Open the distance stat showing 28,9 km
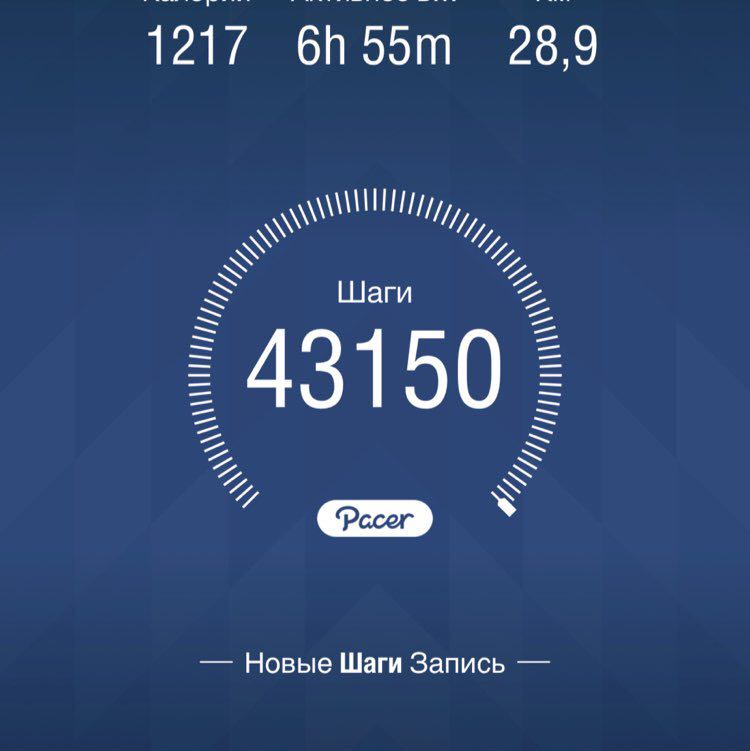The height and width of the screenshot is (751, 750). pyautogui.click(x=553, y=43)
